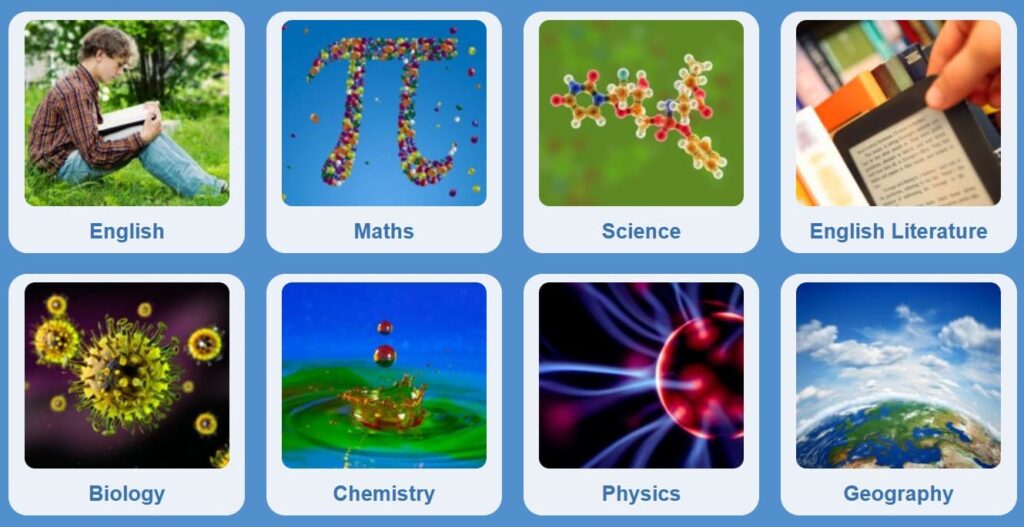Open the English subject card

point(127,132)
